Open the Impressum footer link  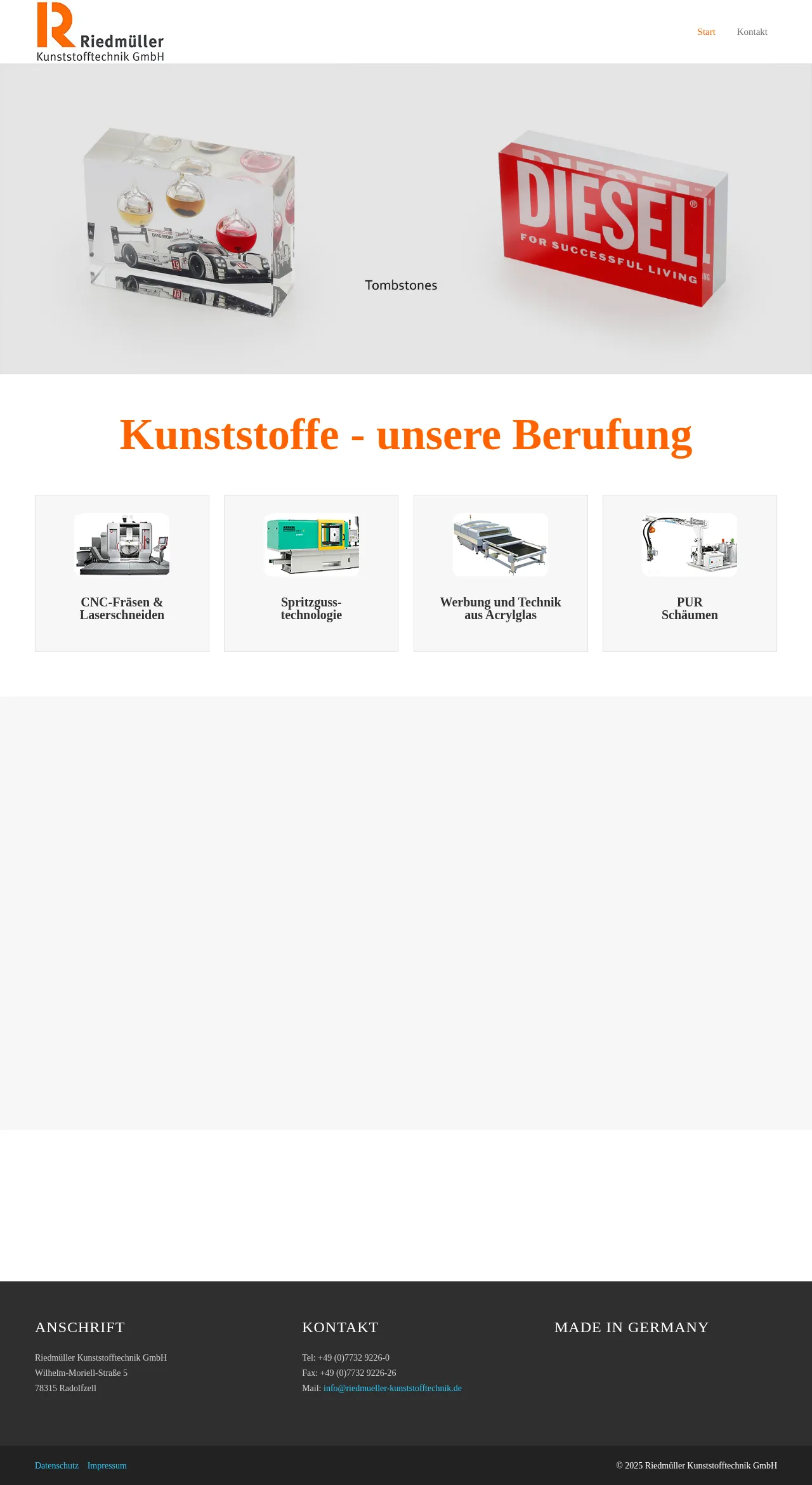pyautogui.click(x=107, y=1465)
